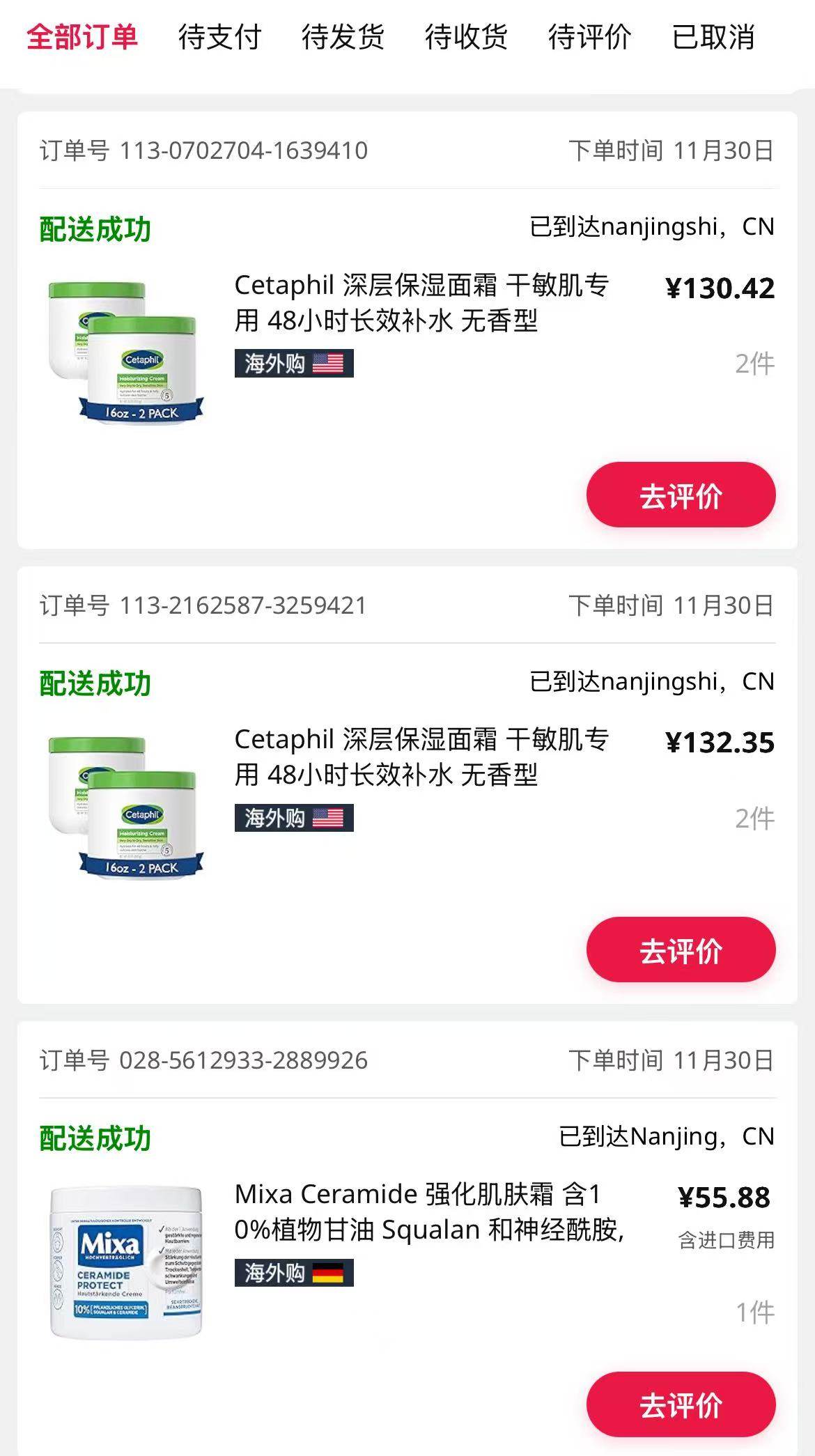Click 去评价 on the first Cetaphil order
Viewport: 815px width, 1456px height.
pyautogui.click(x=680, y=495)
